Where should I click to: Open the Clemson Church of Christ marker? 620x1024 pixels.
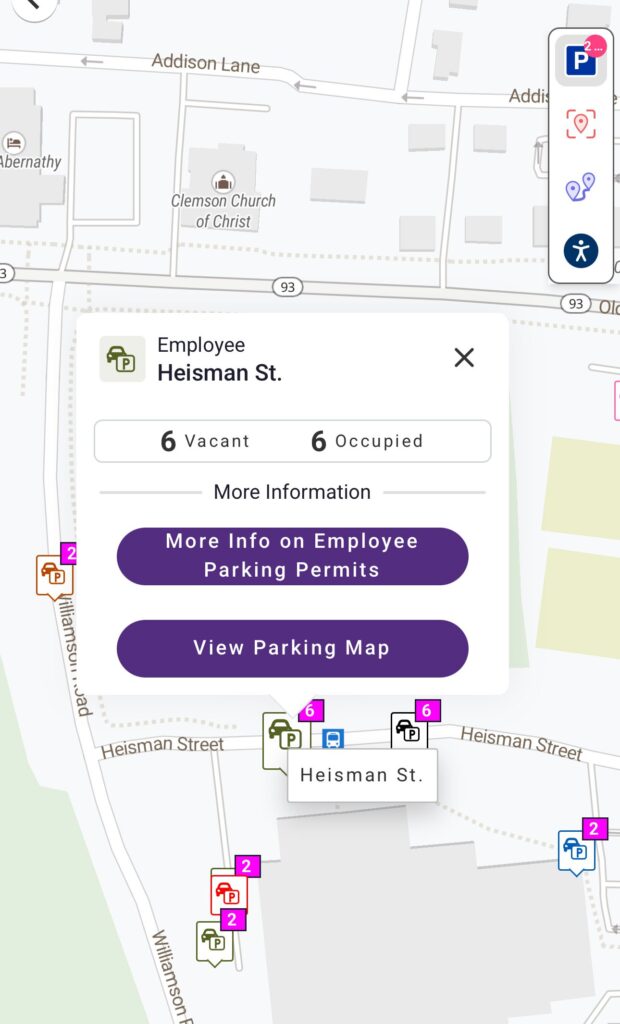223,182
